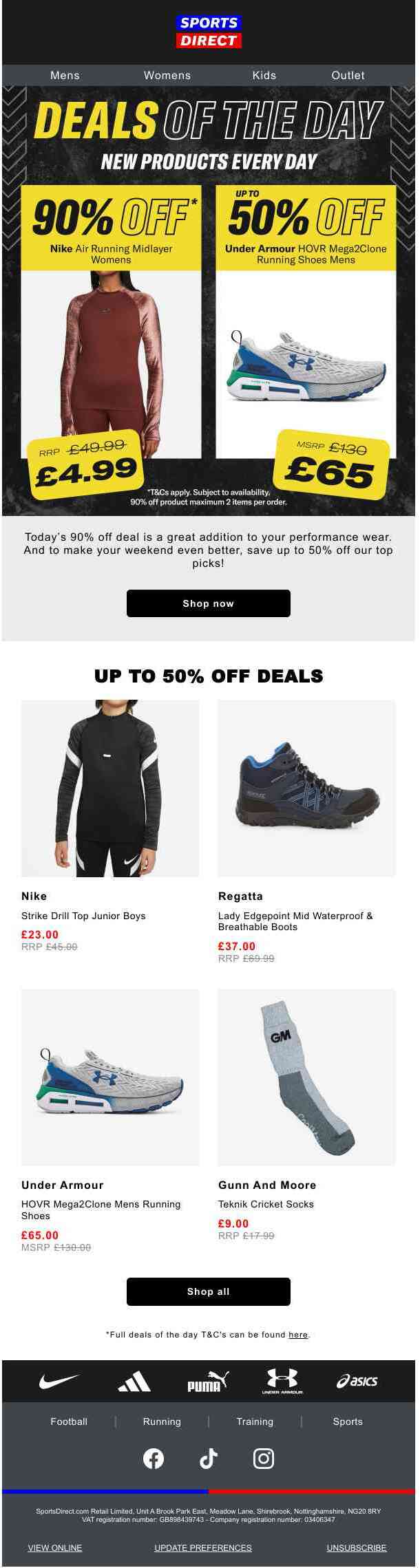The image size is (420, 1568).
Task: Open the Mens category link
Action: coord(65,76)
